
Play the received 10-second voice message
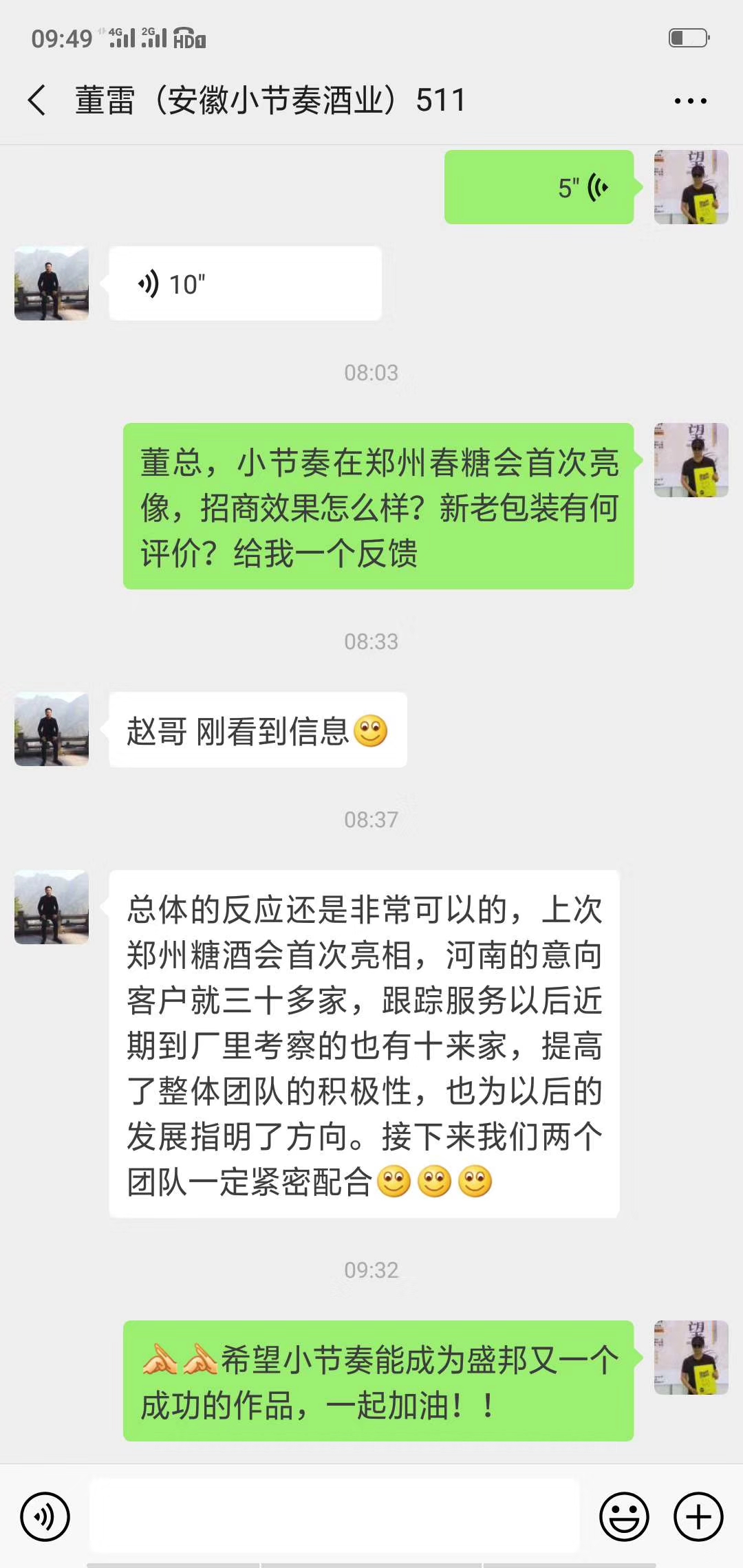[x=245, y=283]
